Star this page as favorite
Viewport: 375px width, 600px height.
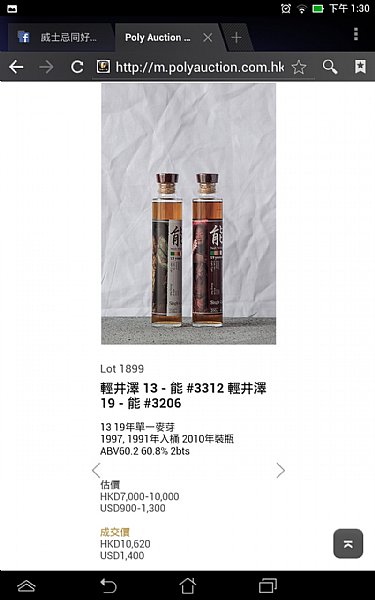pos(299,67)
